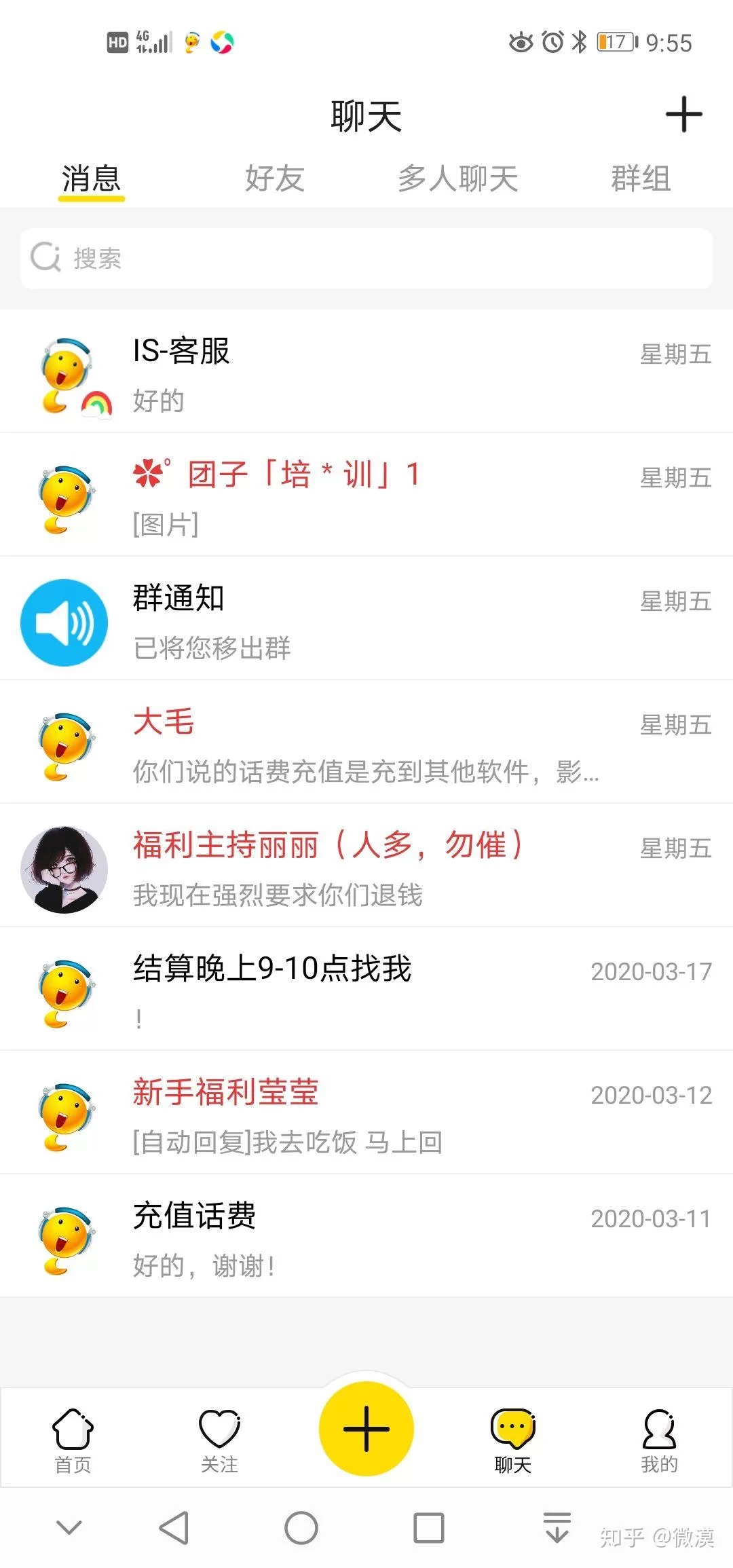The height and width of the screenshot is (1568, 733).
Task: Switch to the 好友 tab
Action: click(274, 179)
